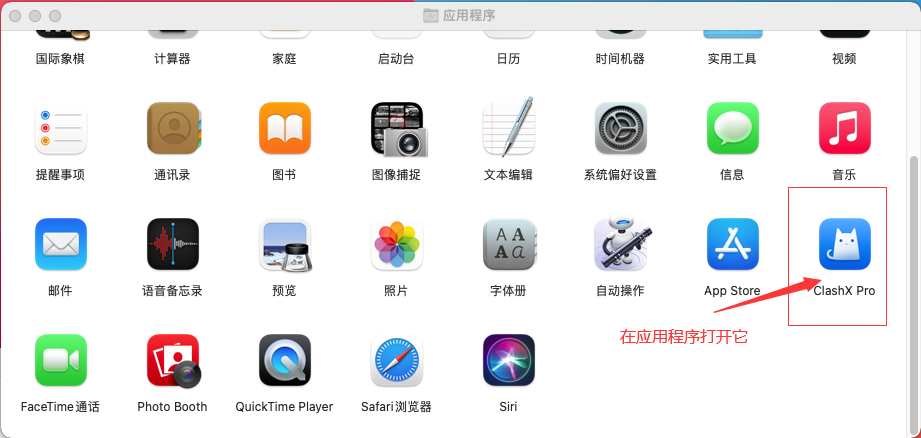Open Safari浏览器

pos(396,361)
